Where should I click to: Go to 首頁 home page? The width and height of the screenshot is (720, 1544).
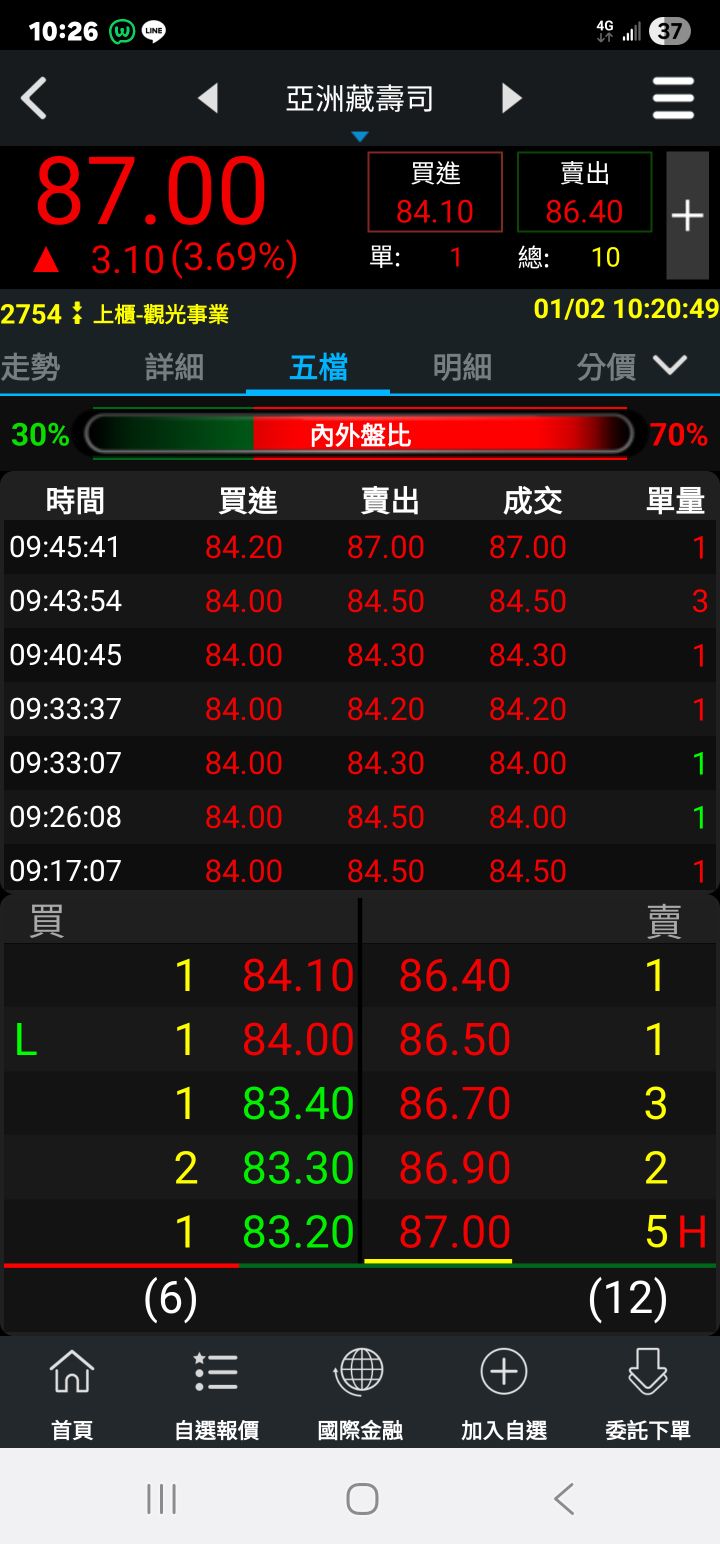(x=72, y=1392)
